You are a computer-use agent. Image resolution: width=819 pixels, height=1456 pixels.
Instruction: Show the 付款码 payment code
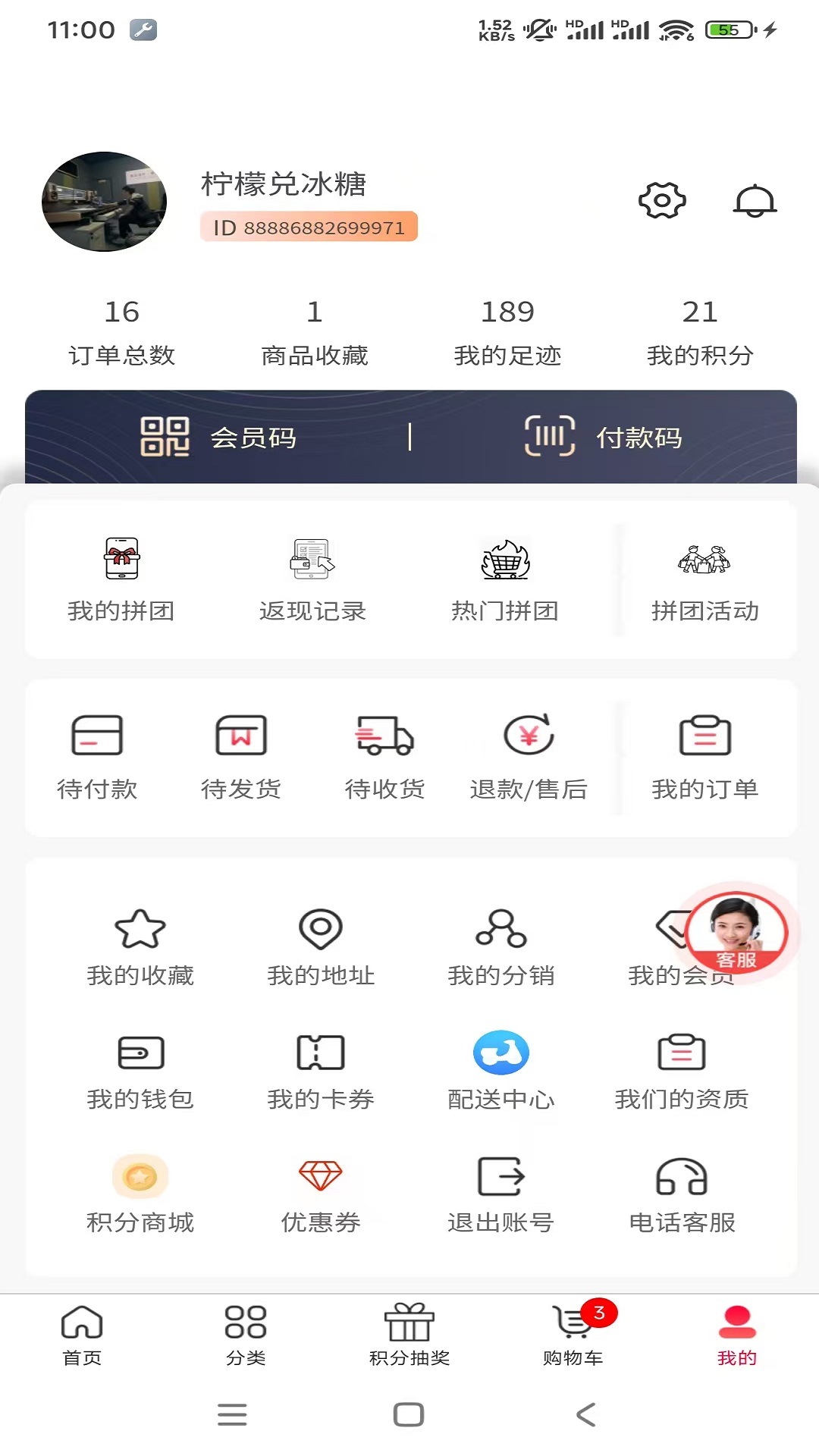tap(601, 438)
